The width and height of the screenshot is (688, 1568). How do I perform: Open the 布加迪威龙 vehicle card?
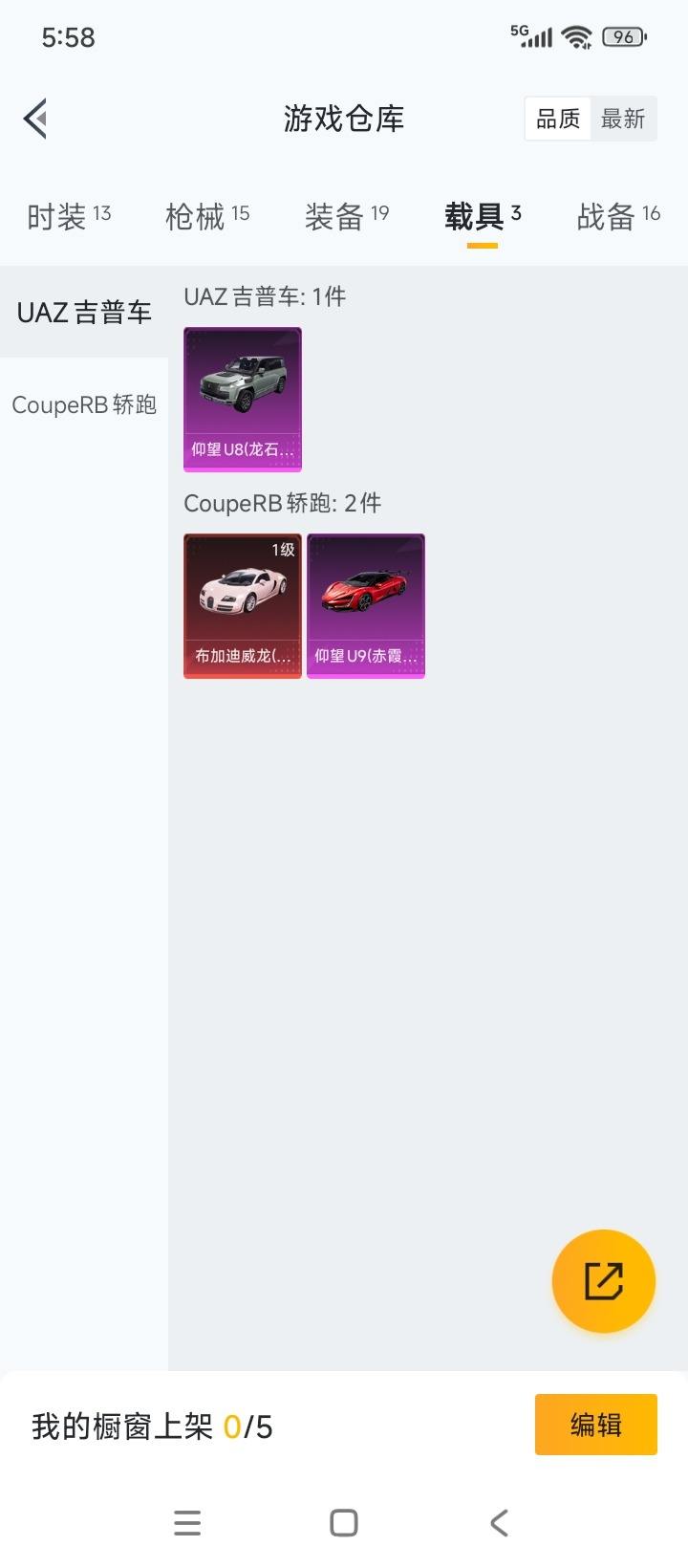243,605
